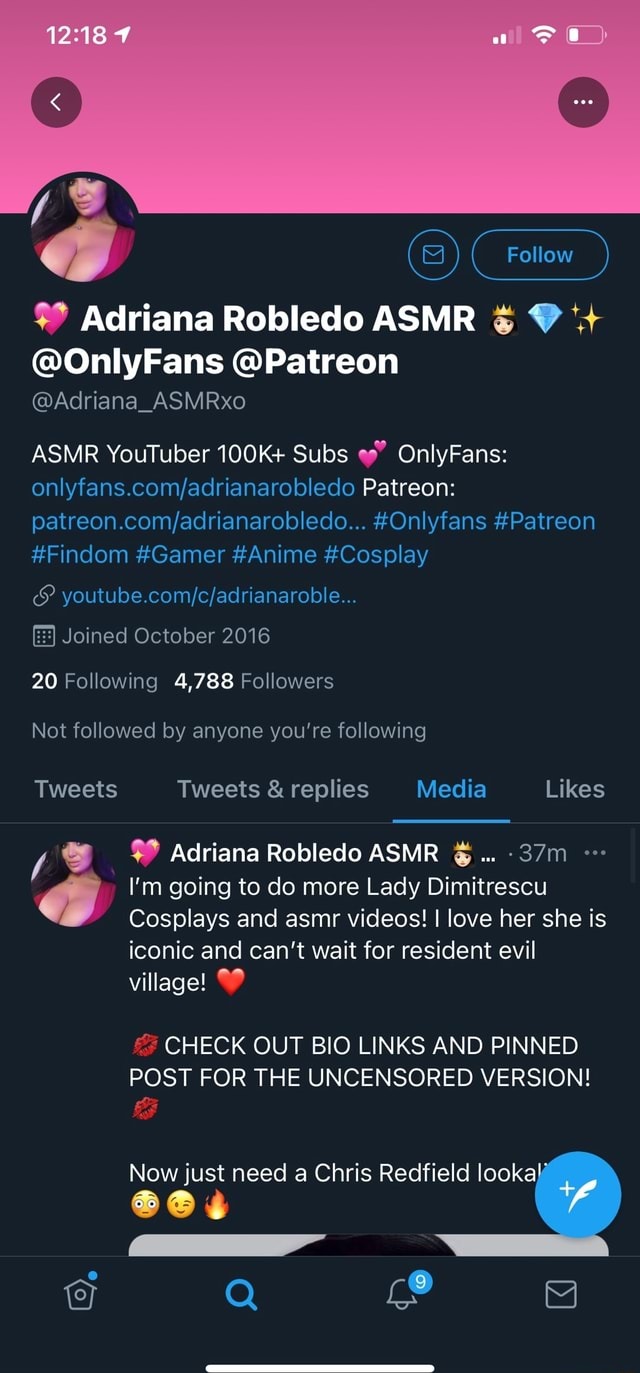Image resolution: width=640 pixels, height=1373 pixels.
Task: Open the notifications bell tab
Action: pyautogui.click(x=402, y=1295)
